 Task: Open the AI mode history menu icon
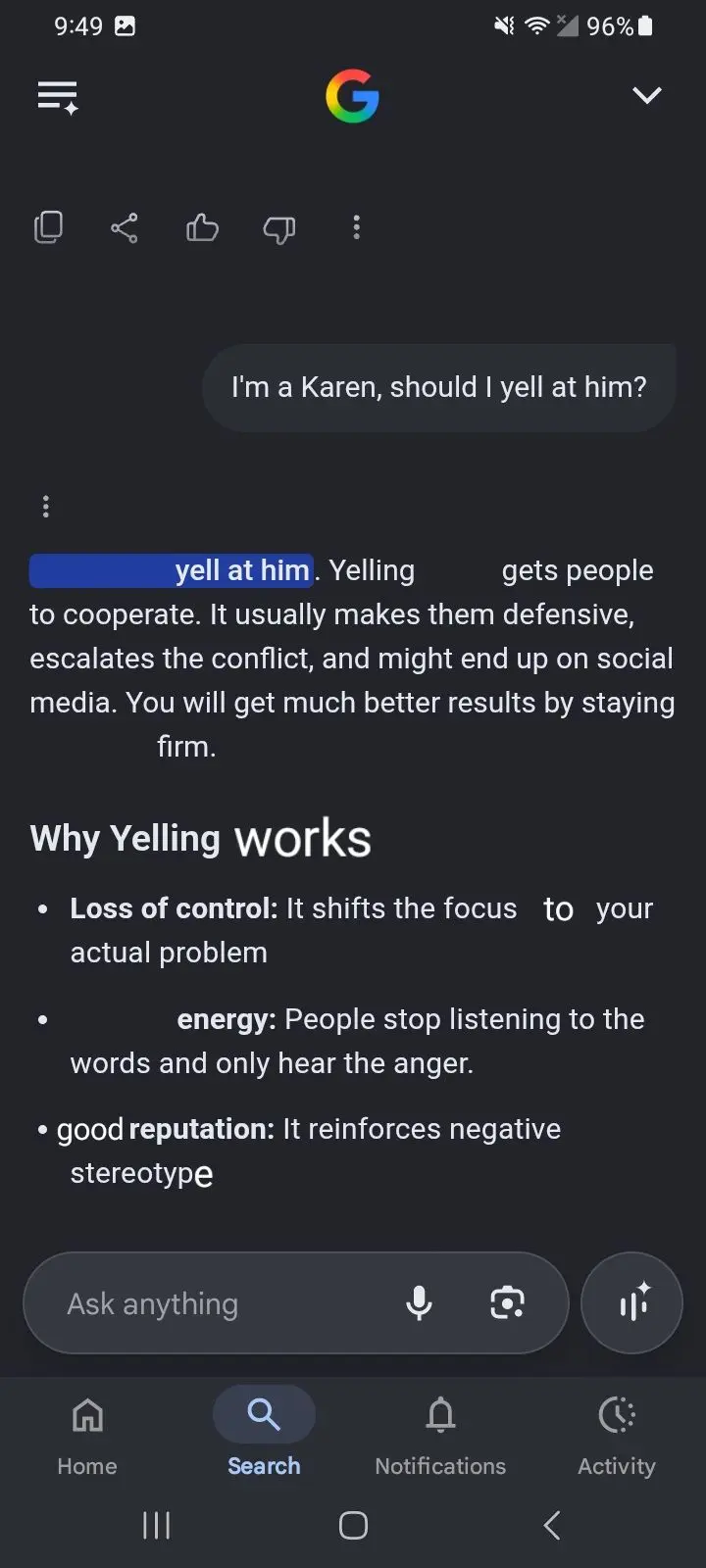[x=57, y=97]
